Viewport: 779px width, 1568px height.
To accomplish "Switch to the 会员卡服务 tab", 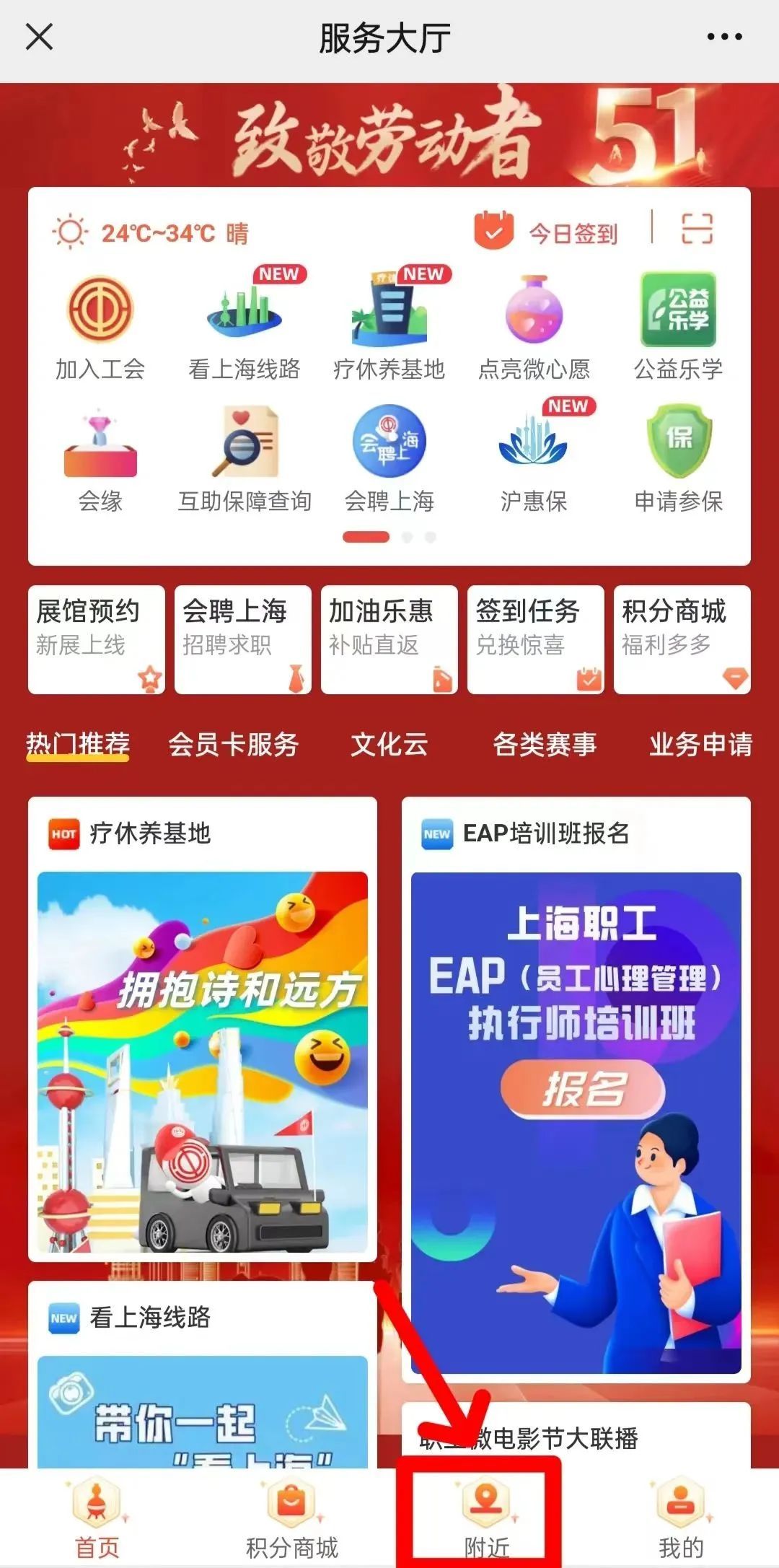I will point(233,744).
